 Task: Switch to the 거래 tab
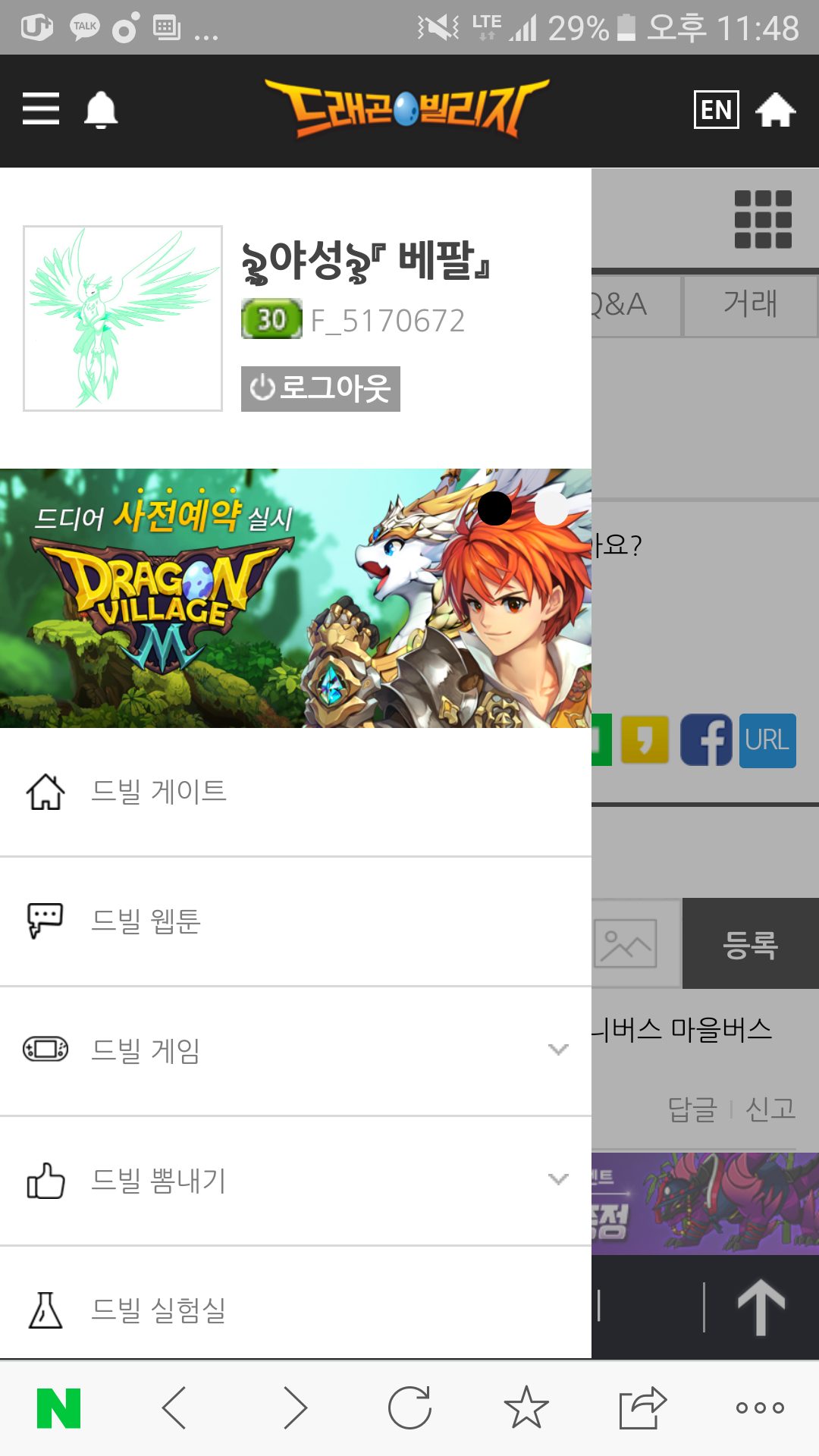pyautogui.click(x=750, y=305)
